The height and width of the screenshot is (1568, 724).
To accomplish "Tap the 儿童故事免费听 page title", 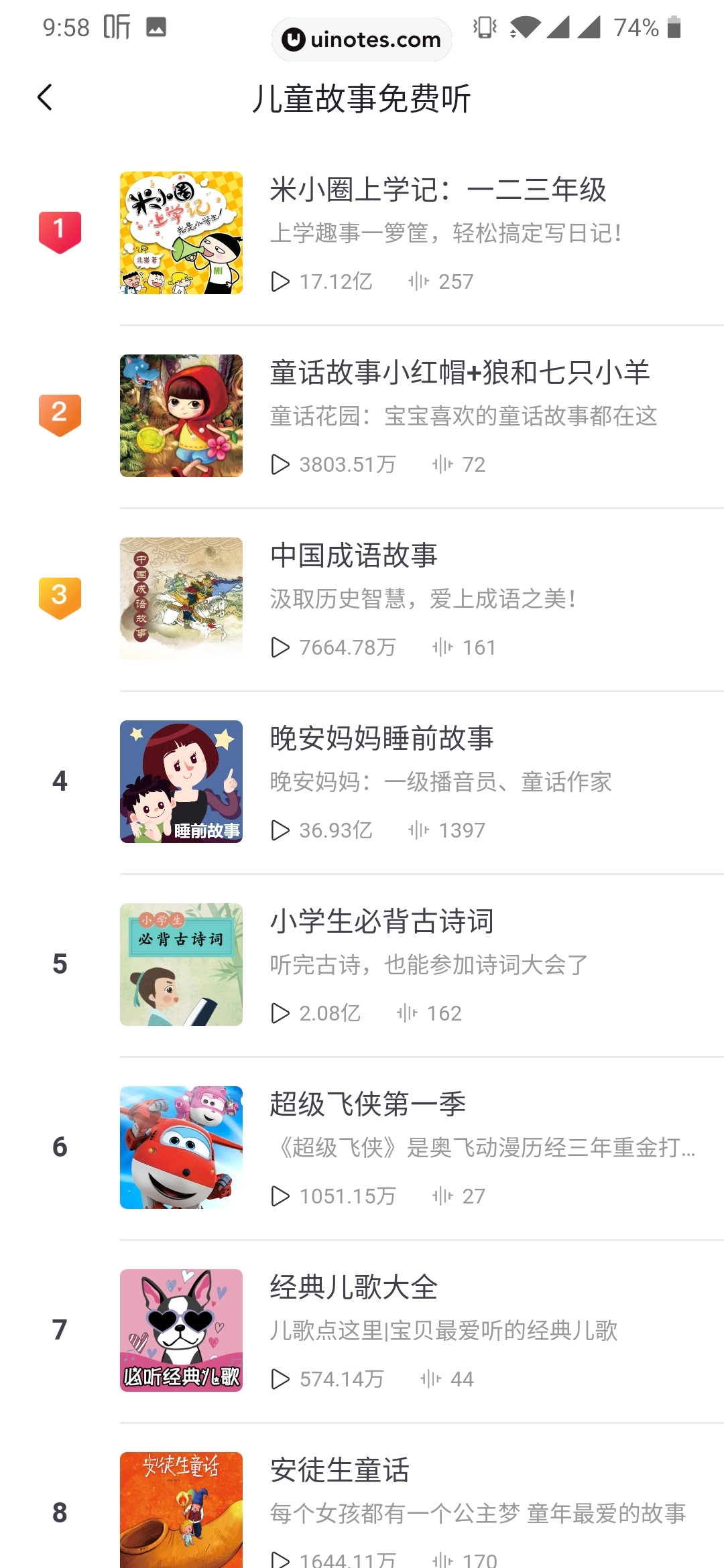I will pos(362,97).
